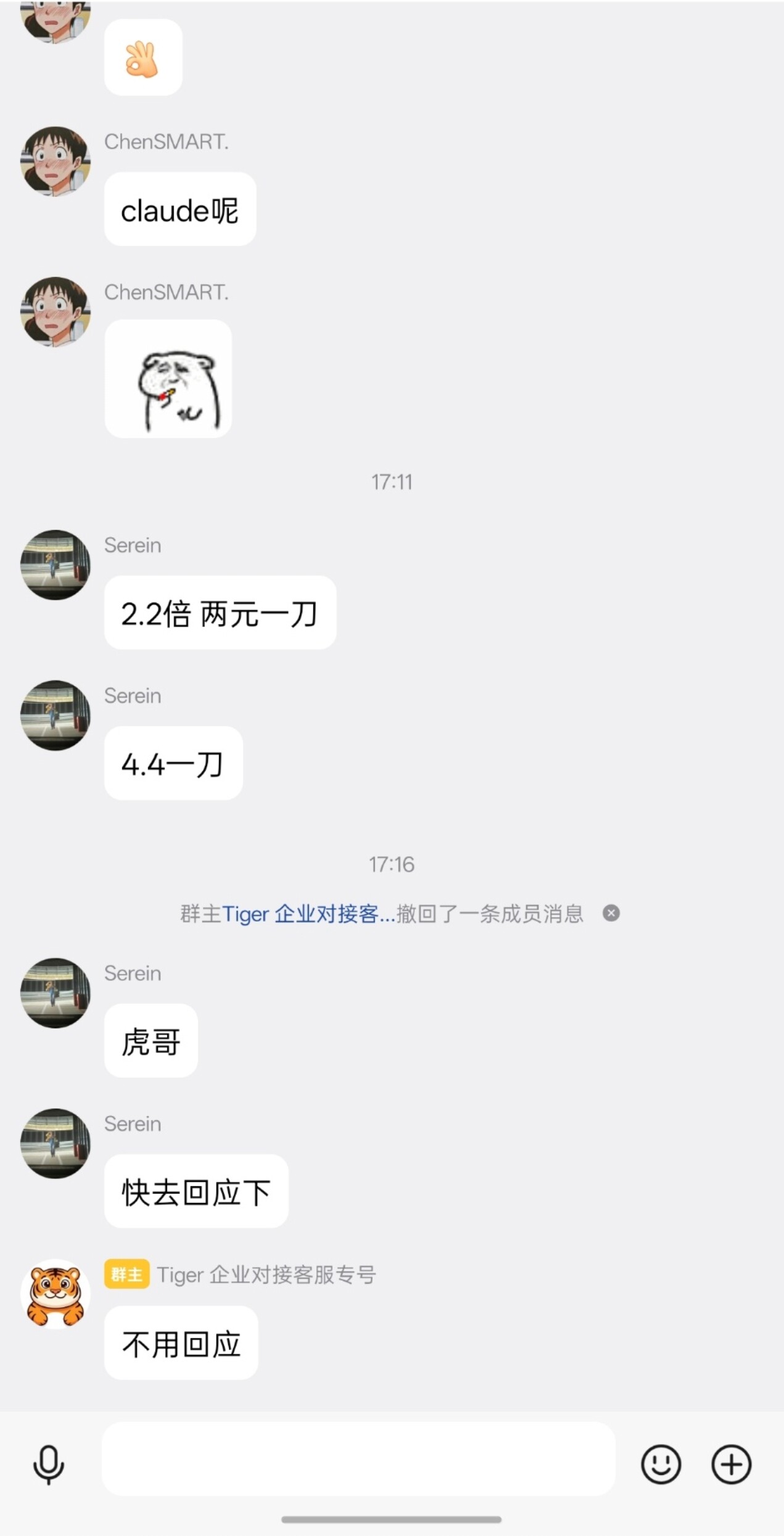This screenshot has width=784, height=1536.
Task: Open Tiger 企业对接客服专号 avatar profile
Action: [x=56, y=1294]
